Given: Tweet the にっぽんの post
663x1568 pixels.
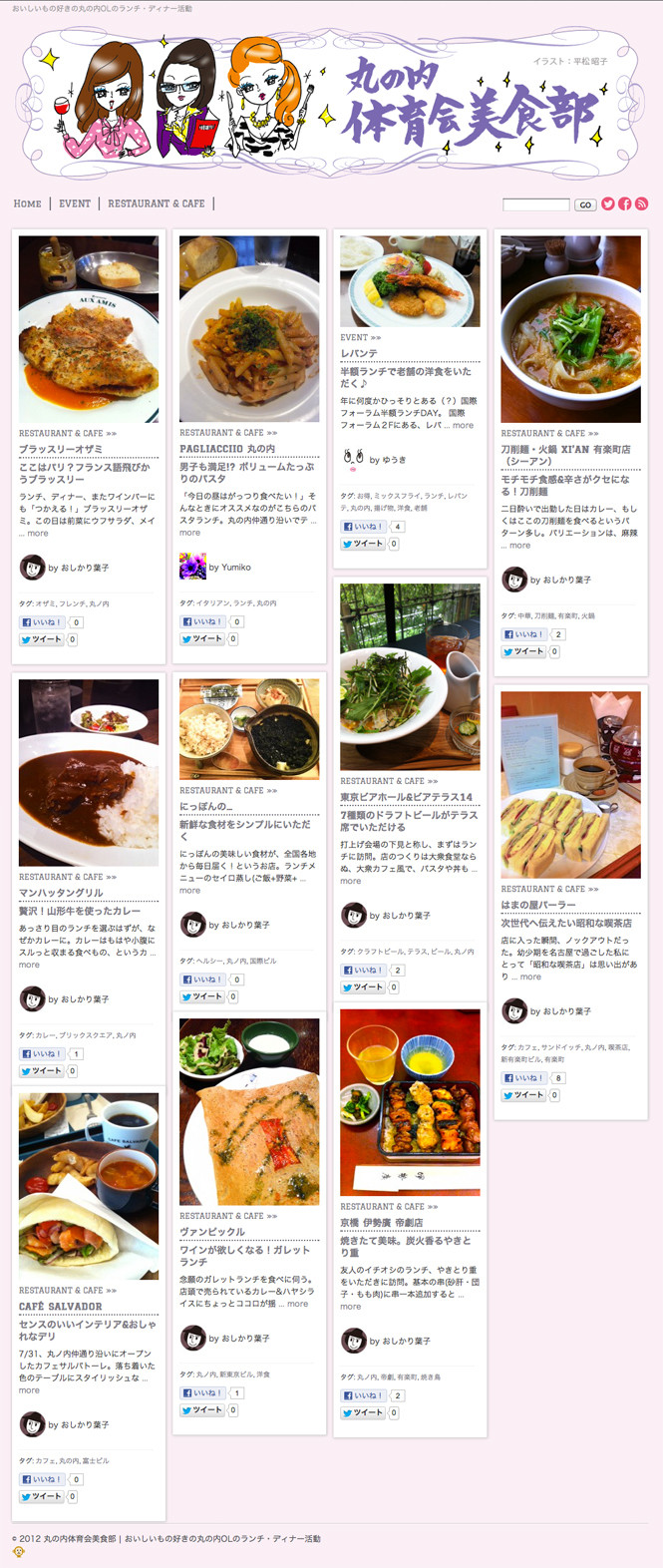Looking at the screenshot, I should (202, 996).
